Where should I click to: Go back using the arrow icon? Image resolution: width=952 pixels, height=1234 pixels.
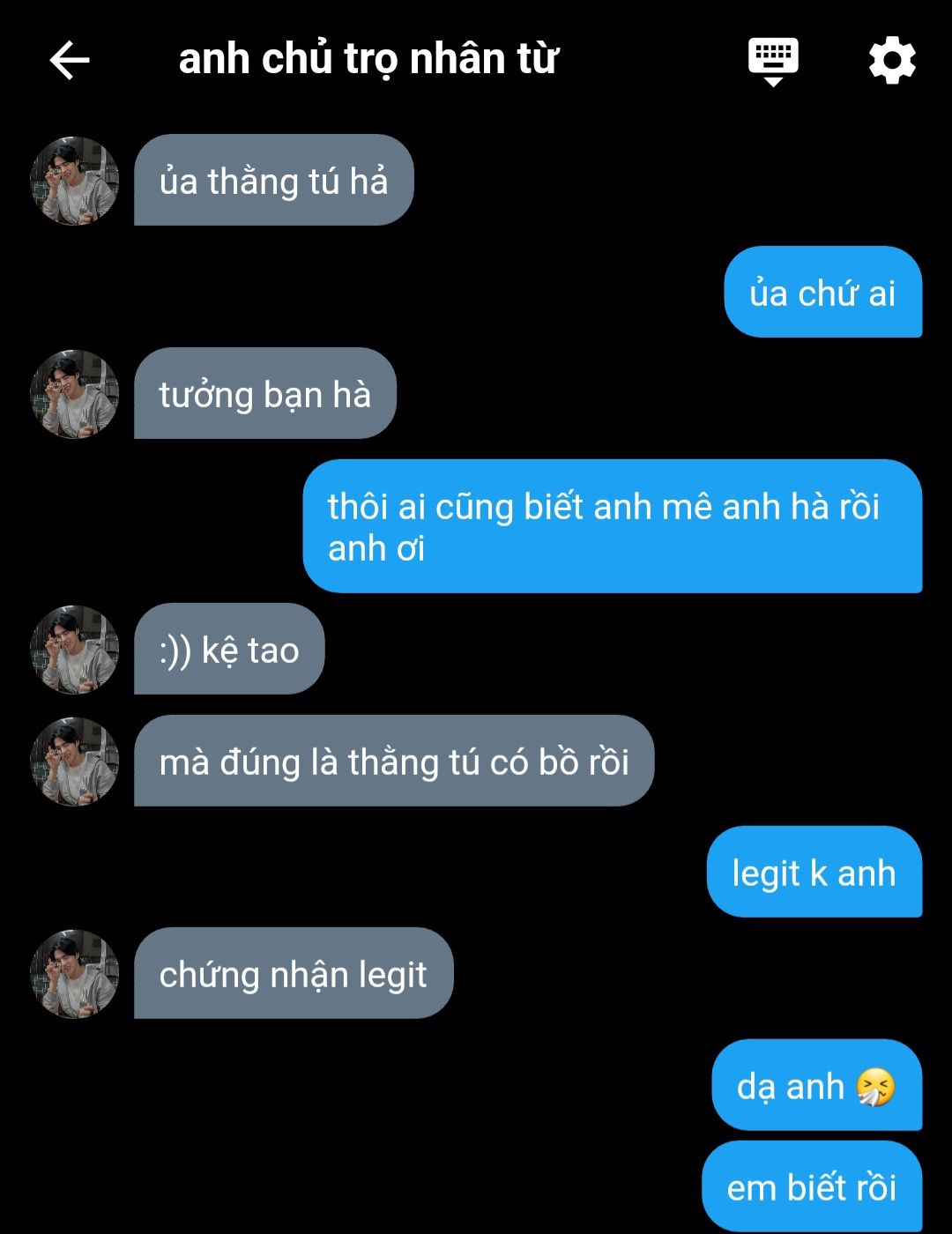[70, 61]
